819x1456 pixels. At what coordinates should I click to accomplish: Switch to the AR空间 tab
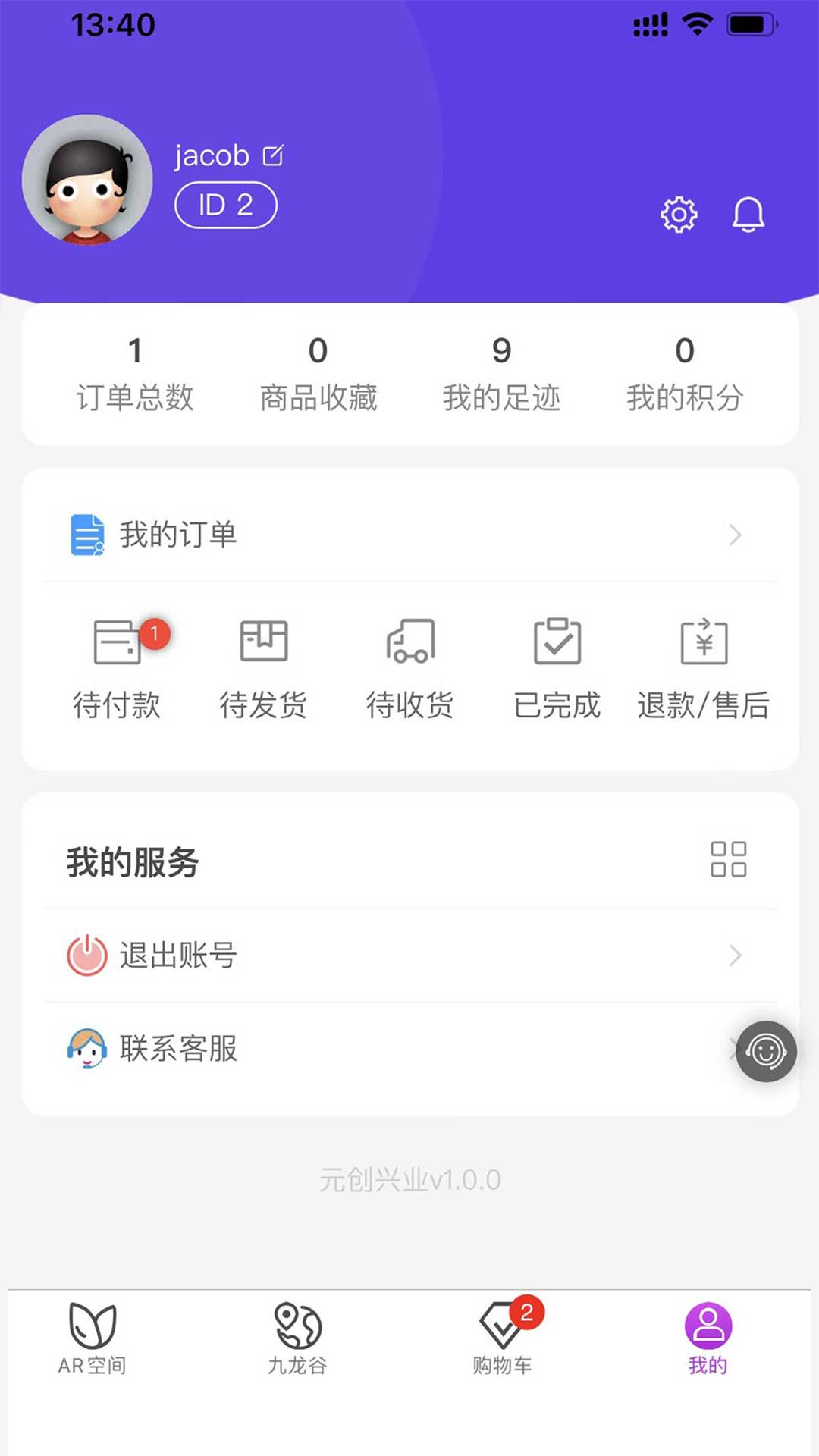pyautogui.click(x=93, y=1338)
